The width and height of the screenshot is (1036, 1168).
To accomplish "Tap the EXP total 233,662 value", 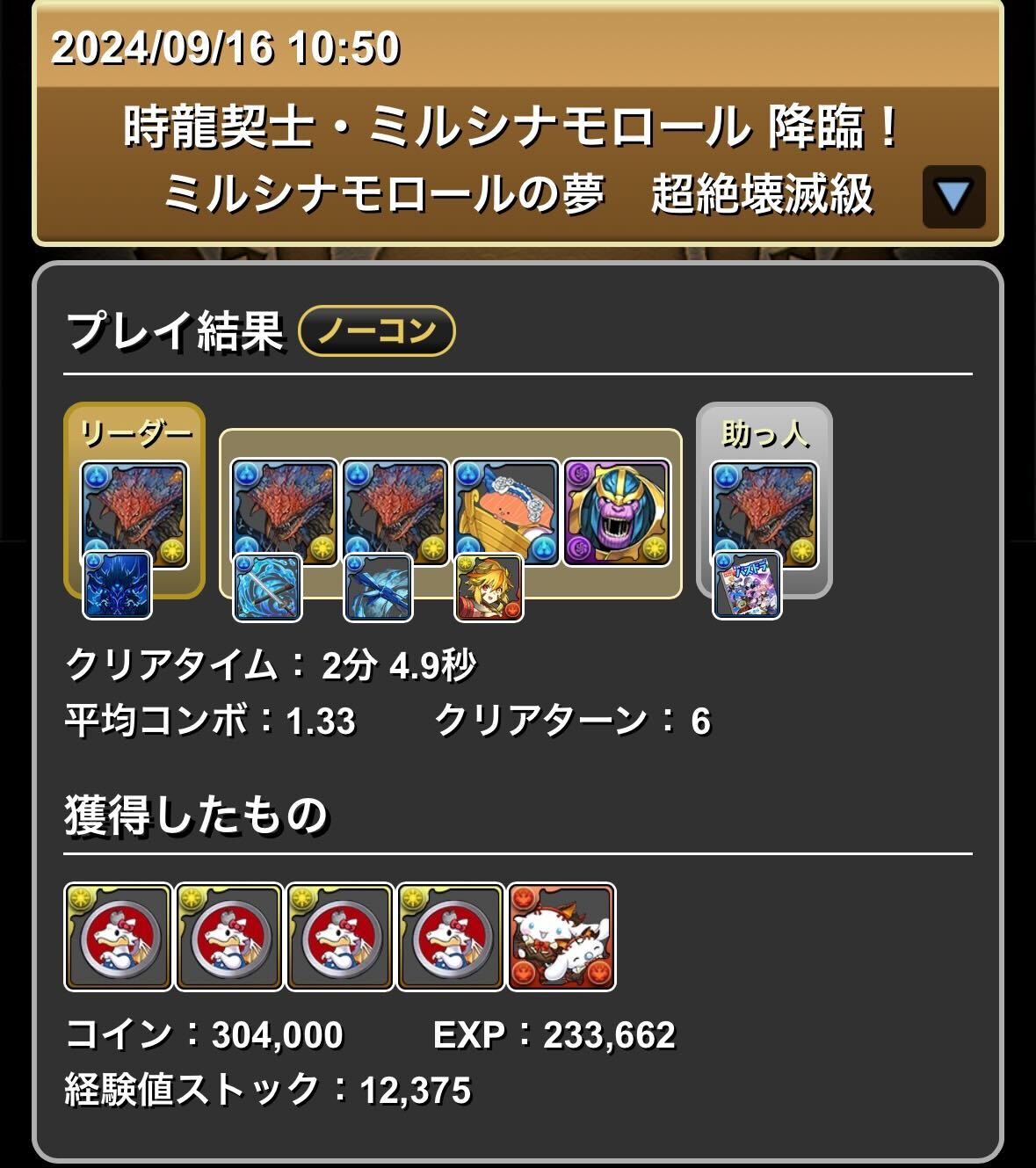I will click(x=606, y=1037).
